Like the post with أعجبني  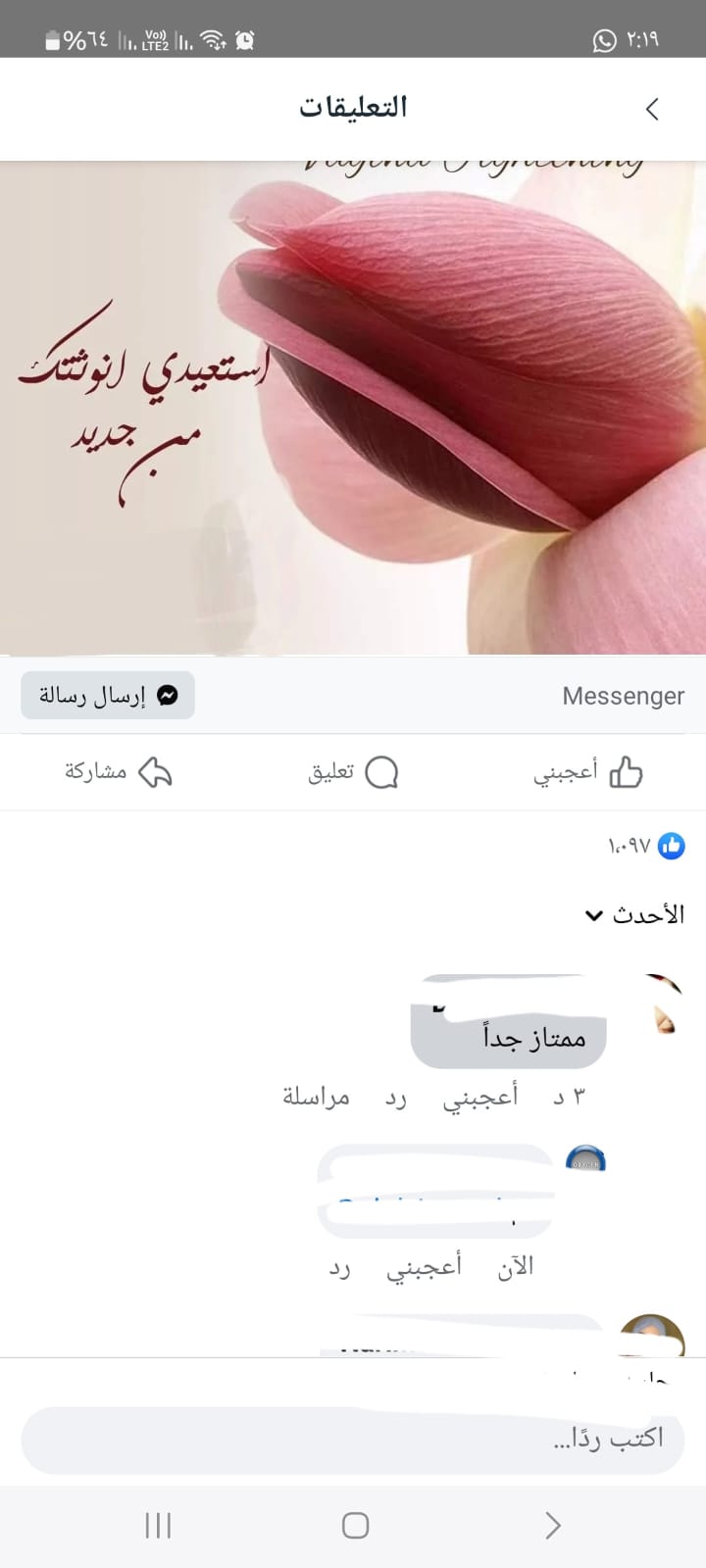(587, 772)
